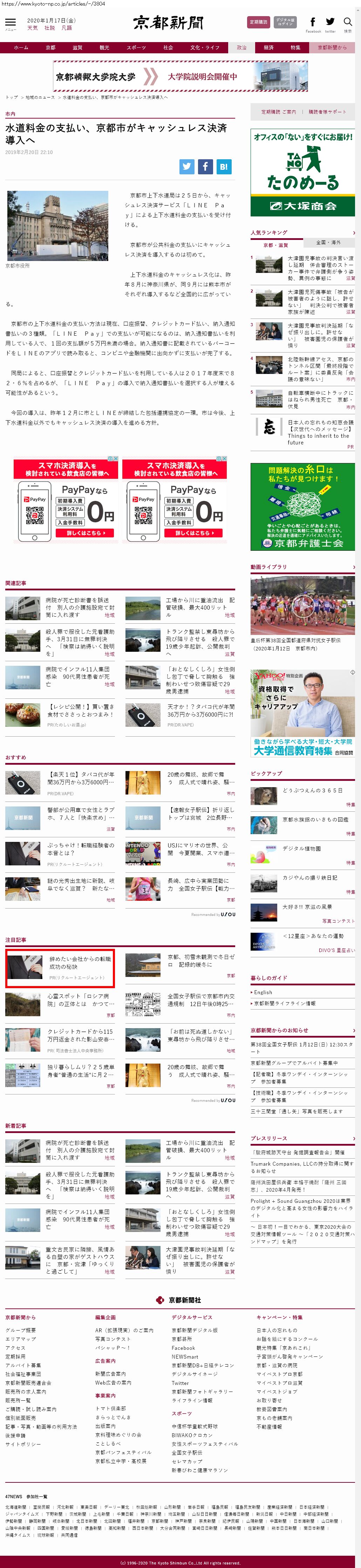Log in via デジタル版ログイン button
The image size is (361, 1568).
[x=285, y=22]
